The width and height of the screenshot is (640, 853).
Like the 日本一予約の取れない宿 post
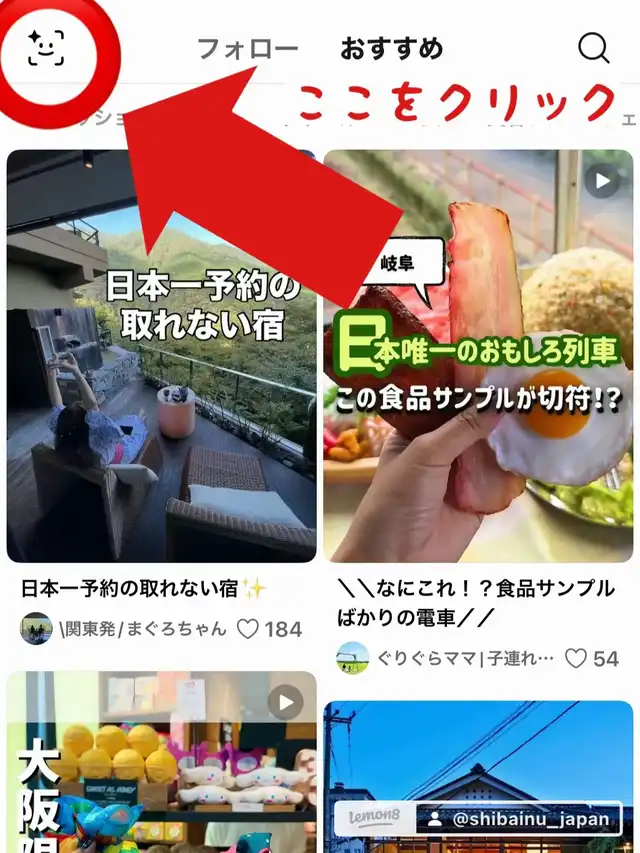pos(248,629)
